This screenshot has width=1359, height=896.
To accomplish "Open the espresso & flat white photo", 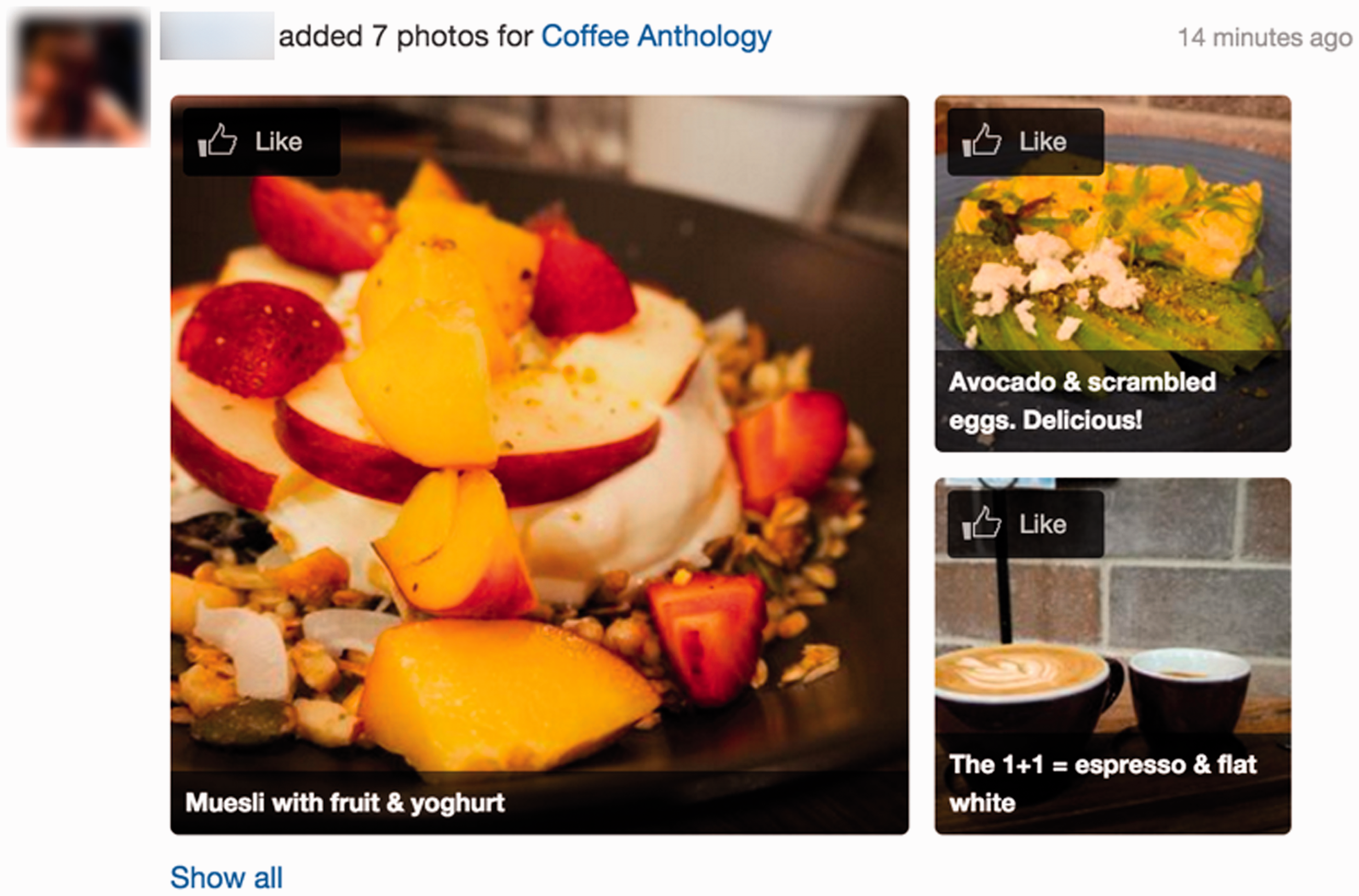I will pyautogui.click(x=1112, y=656).
